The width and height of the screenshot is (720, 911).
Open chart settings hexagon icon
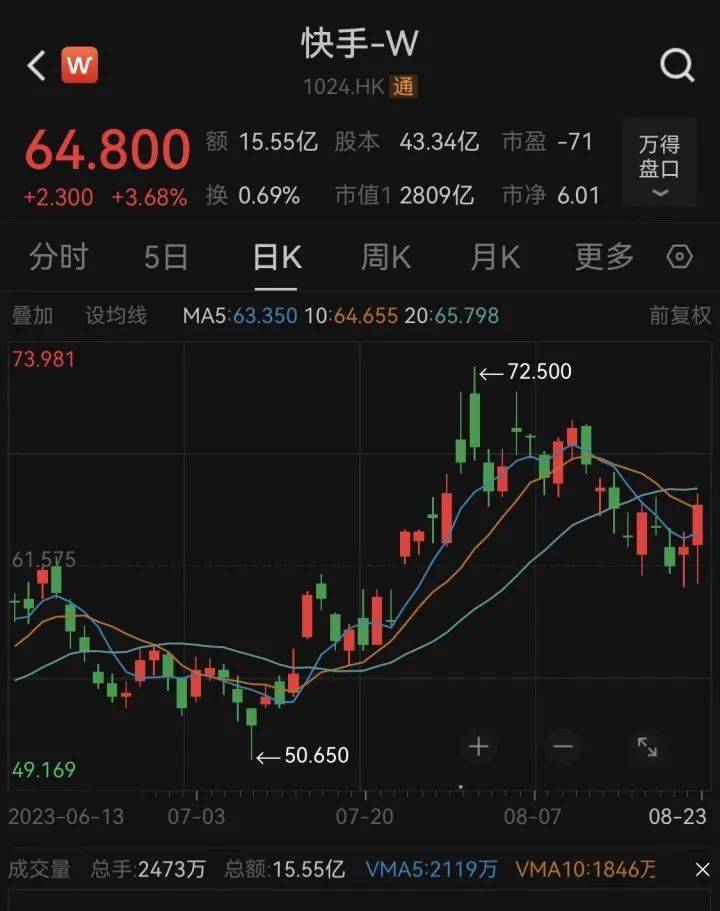pos(680,258)
